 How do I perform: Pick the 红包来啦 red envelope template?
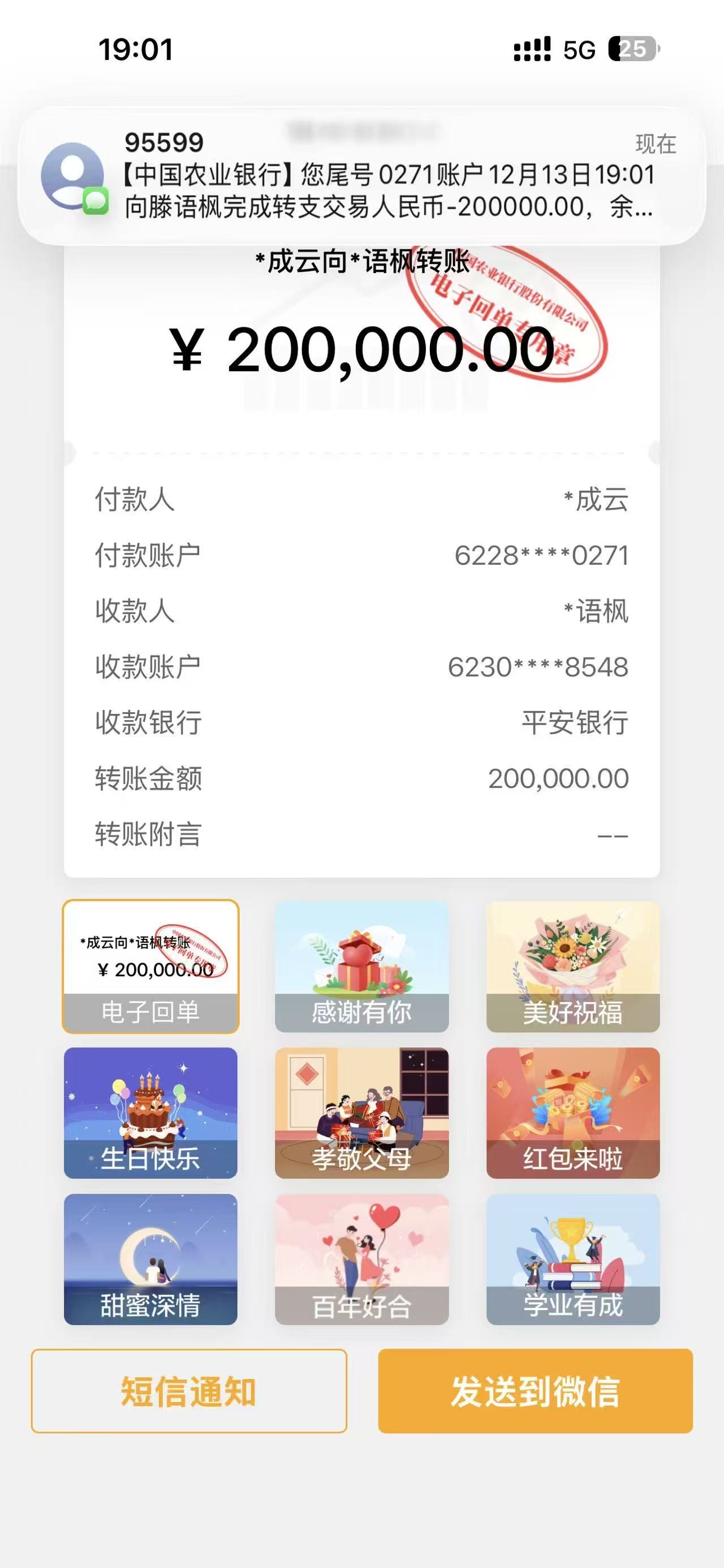(572, 1112)
